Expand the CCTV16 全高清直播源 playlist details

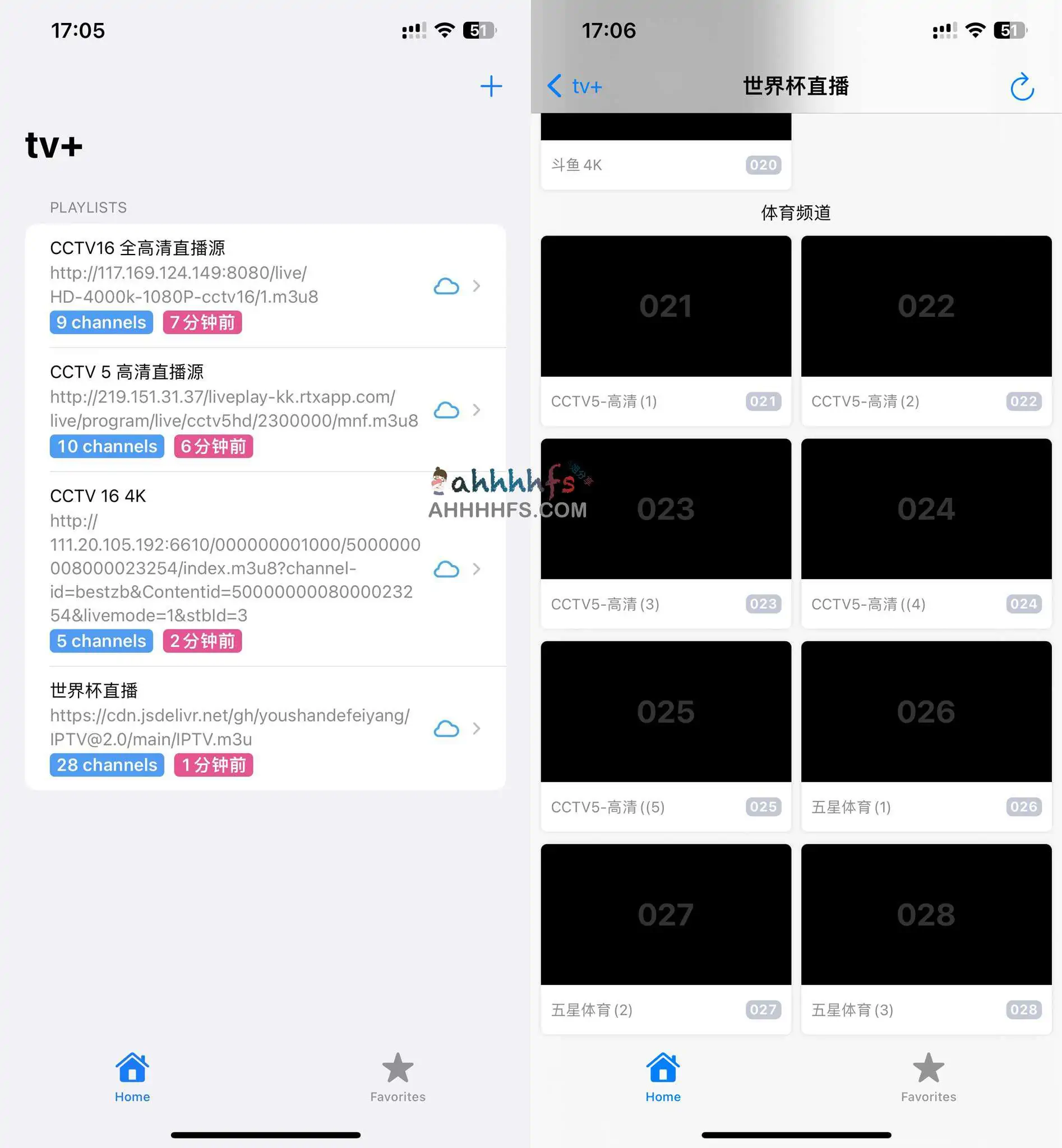[x=477, y=286]
